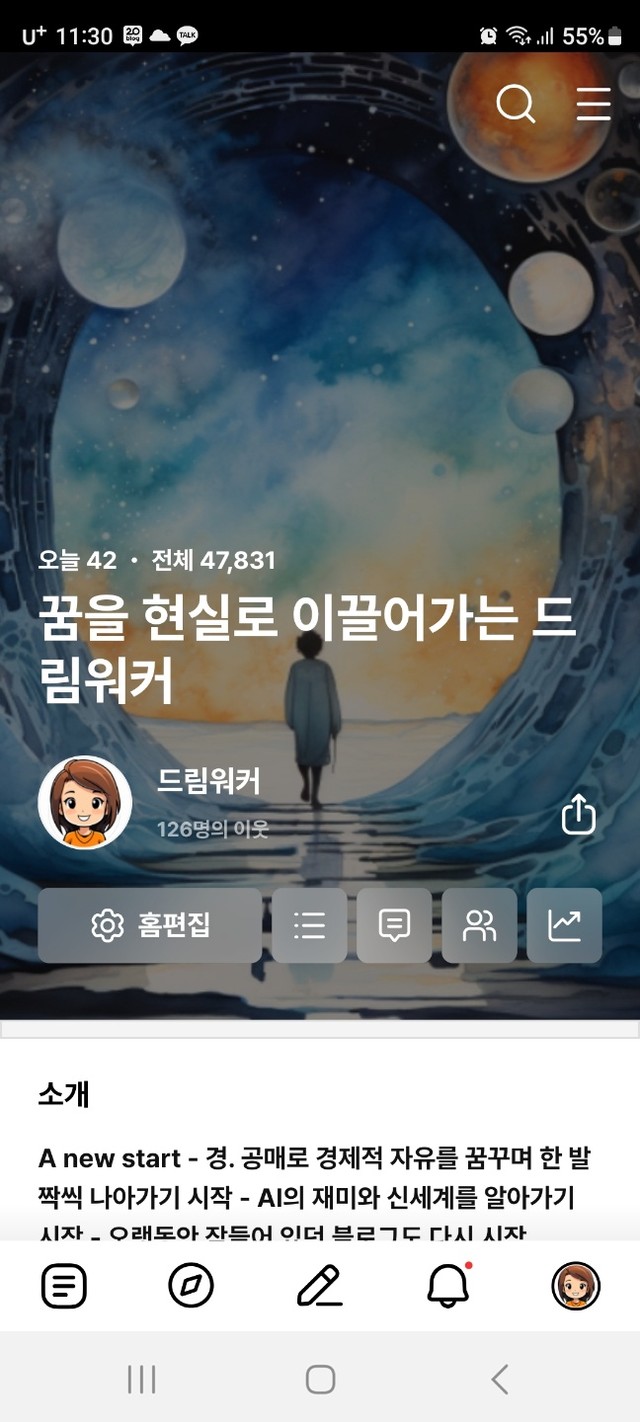640x1422 pixels.
Task: Open 드림워커 profile picture
Action: coord(85,802)
